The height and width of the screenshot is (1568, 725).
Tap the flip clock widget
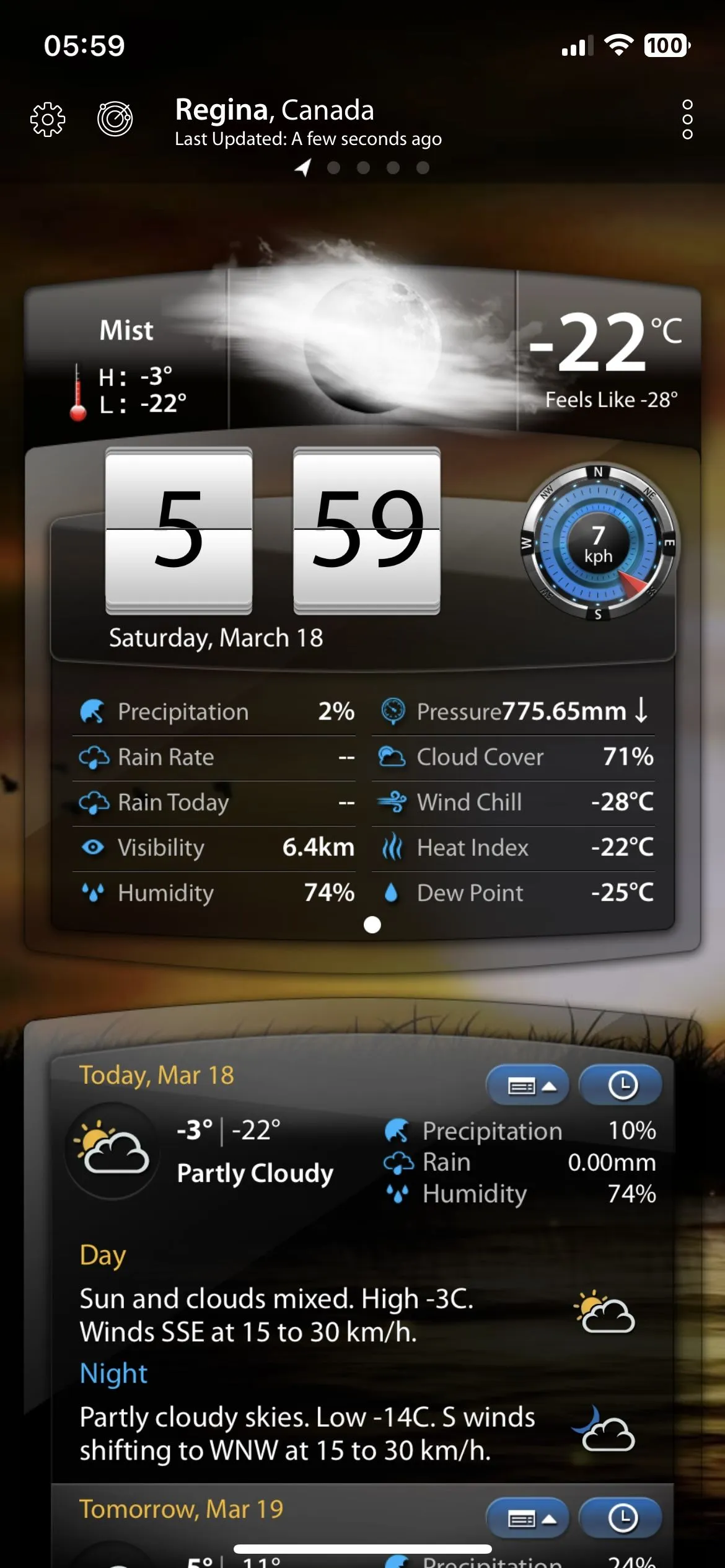273,531
